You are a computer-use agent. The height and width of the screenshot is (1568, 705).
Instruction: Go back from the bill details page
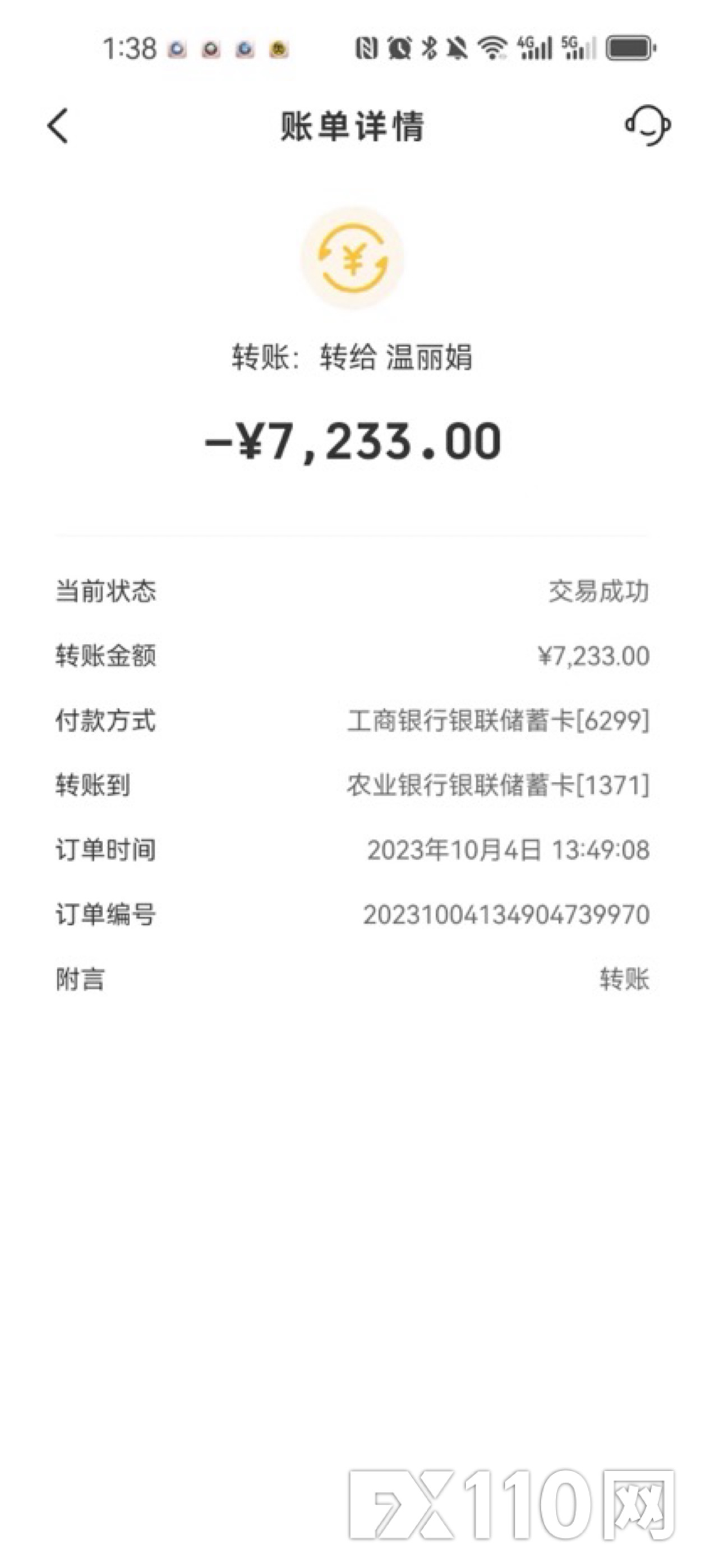point(58,126)
